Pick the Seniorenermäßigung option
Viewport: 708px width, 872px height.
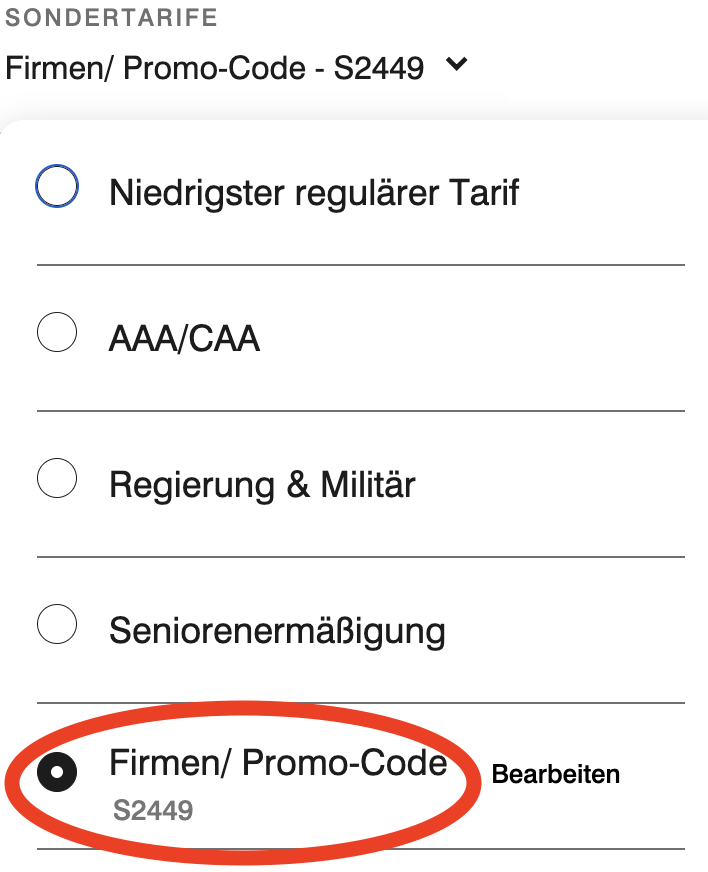coord(57,625)
